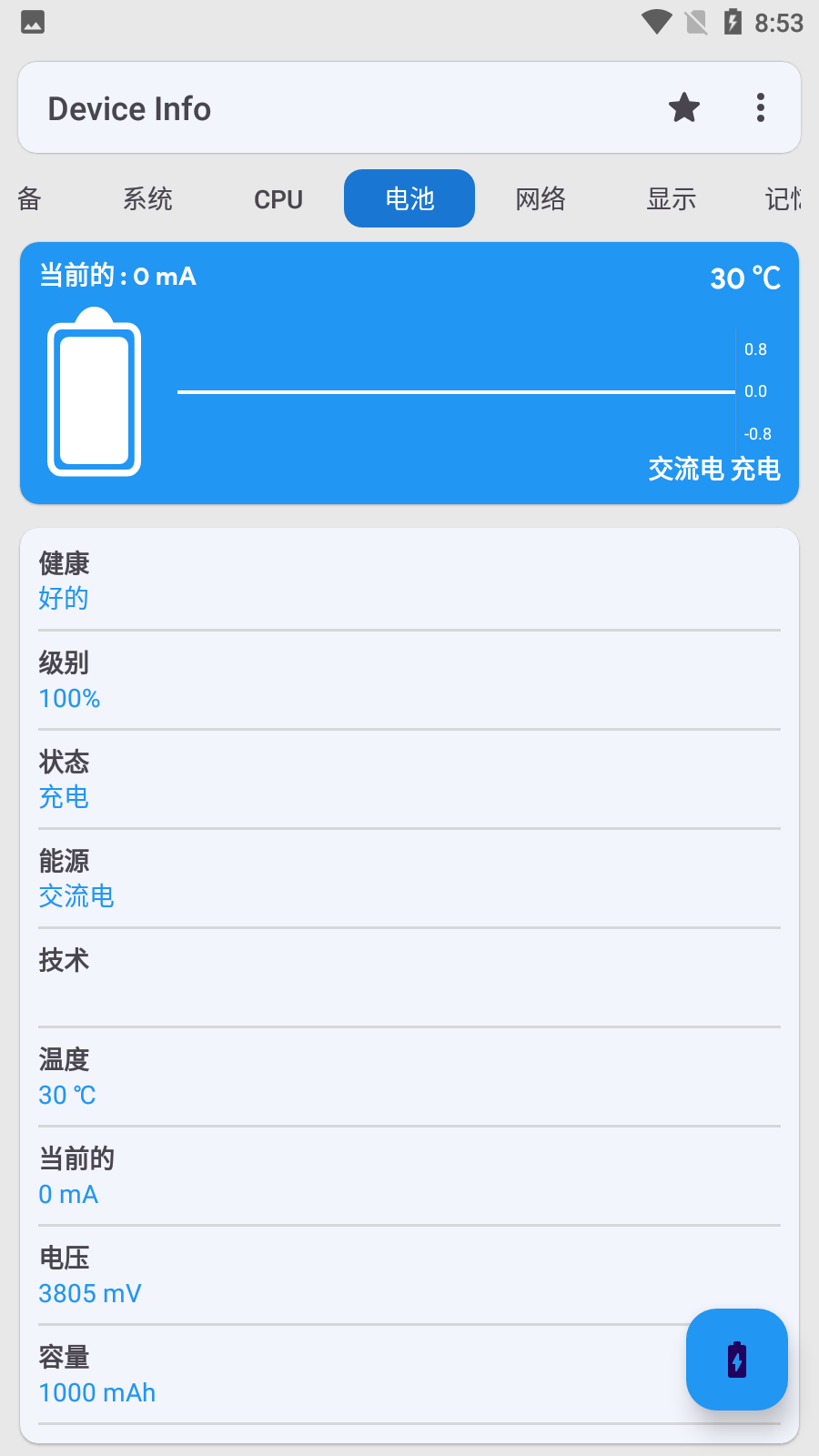This screenshot has width=819, height=1456.
Task: Tap the star favorite icon
Action: 684,108
